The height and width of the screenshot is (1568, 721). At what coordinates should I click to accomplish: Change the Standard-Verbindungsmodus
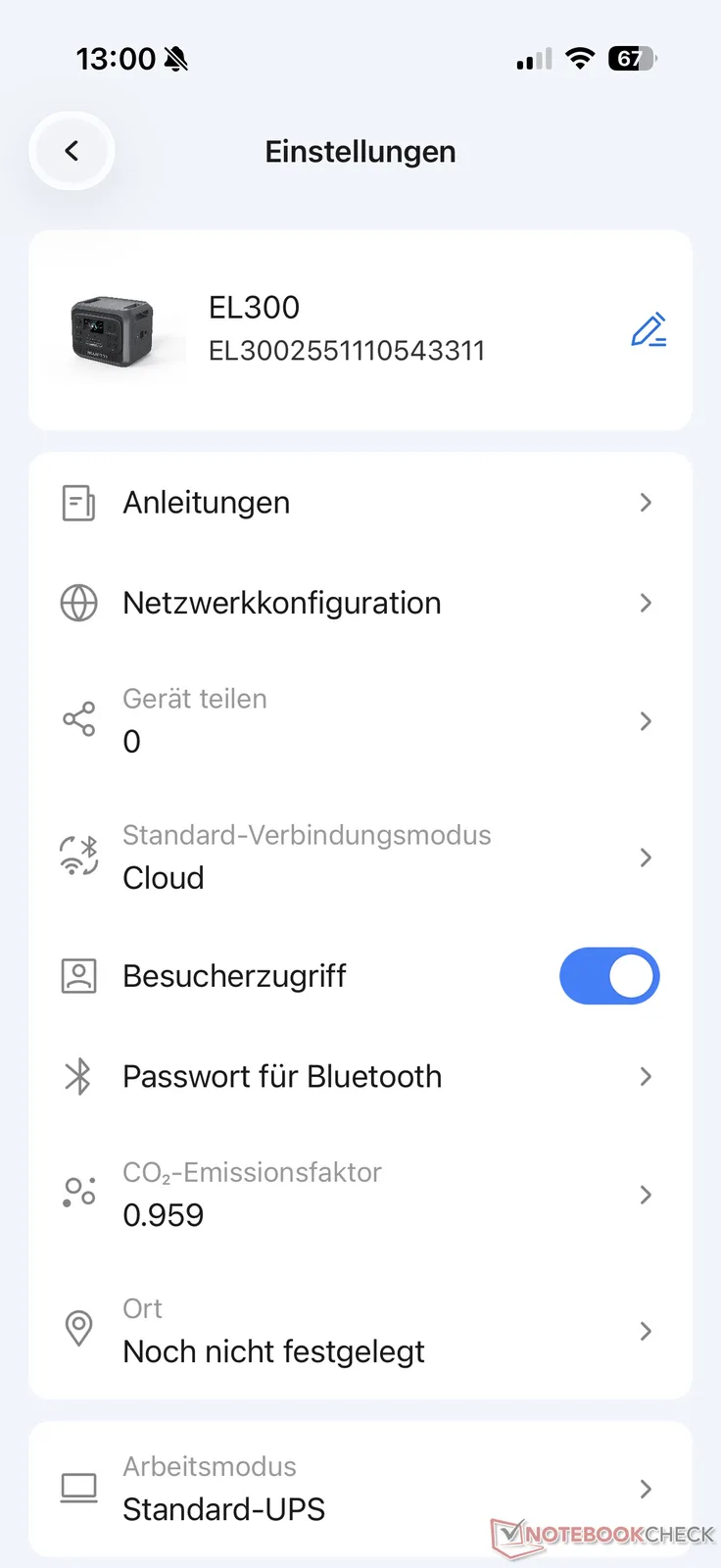pos(360,857)
